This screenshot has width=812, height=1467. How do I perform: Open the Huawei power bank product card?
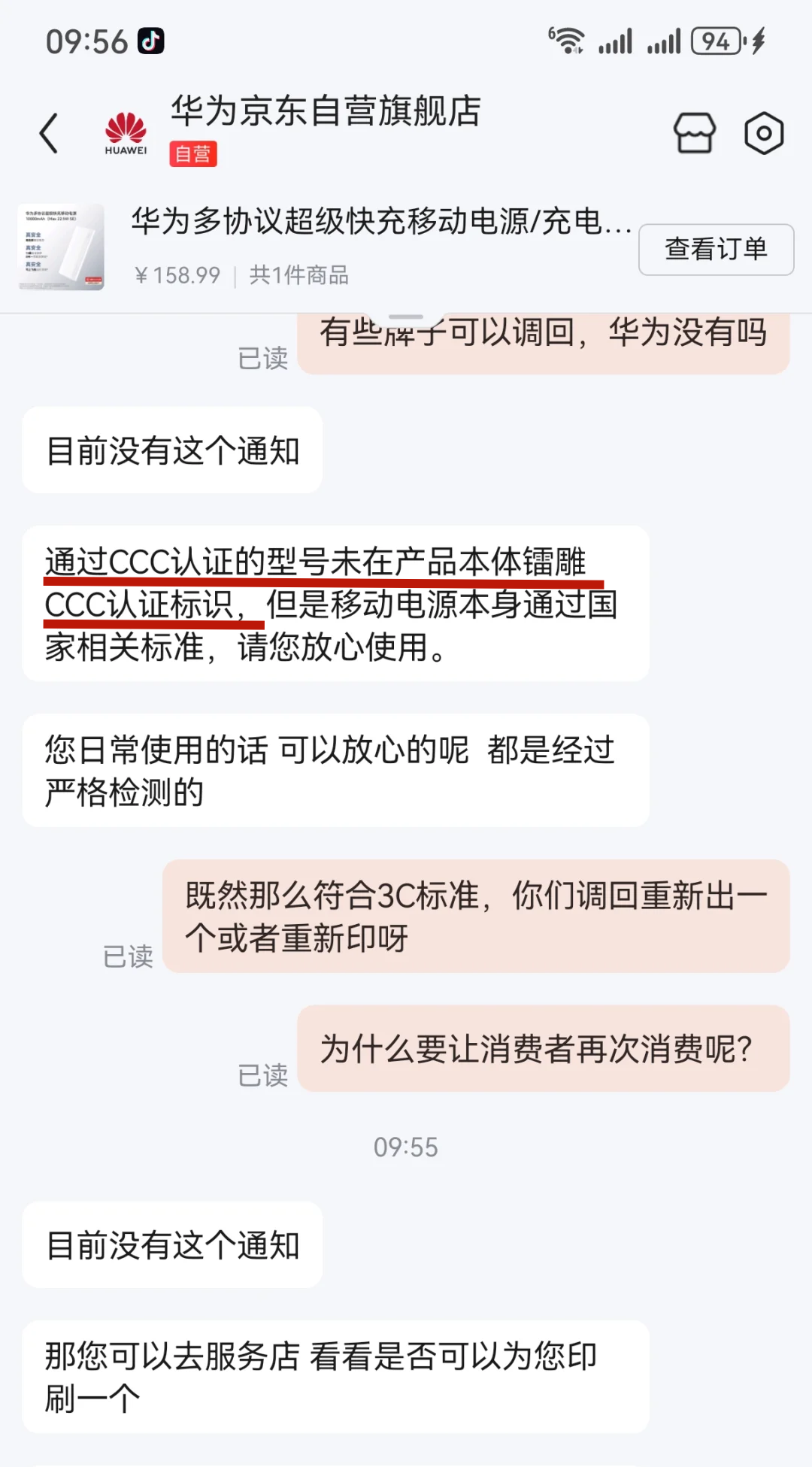[323, 247]
